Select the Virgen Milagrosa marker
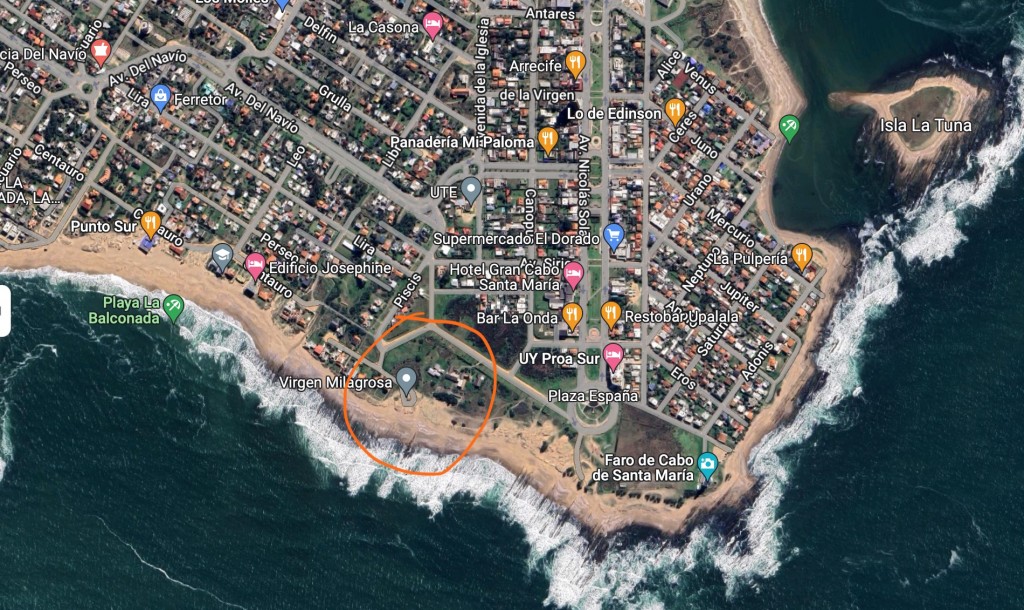1024x610 pixels. pyautogui.click(x=407, y=380)
